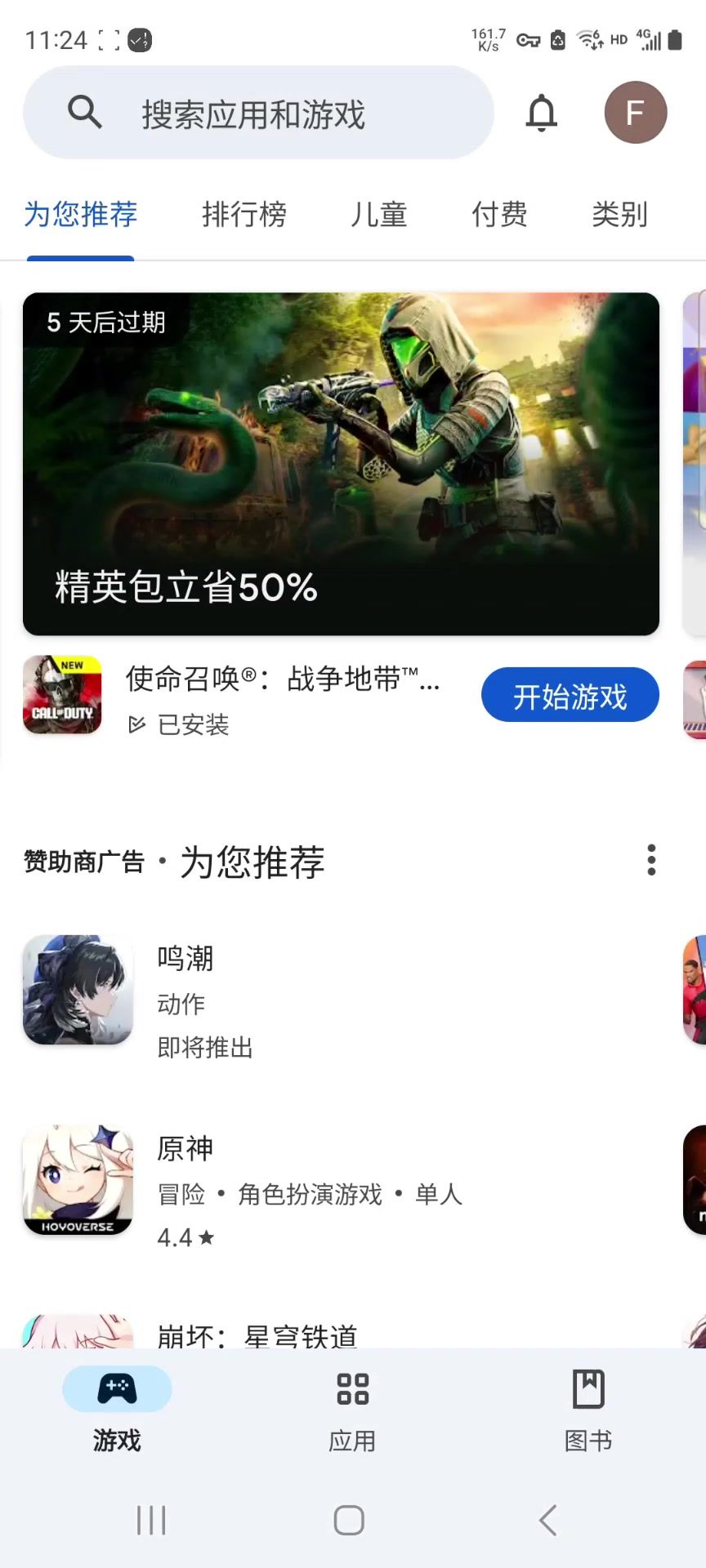Open recent apps from navigation bar
The image size is (706, 1568).
[151, 1520]
